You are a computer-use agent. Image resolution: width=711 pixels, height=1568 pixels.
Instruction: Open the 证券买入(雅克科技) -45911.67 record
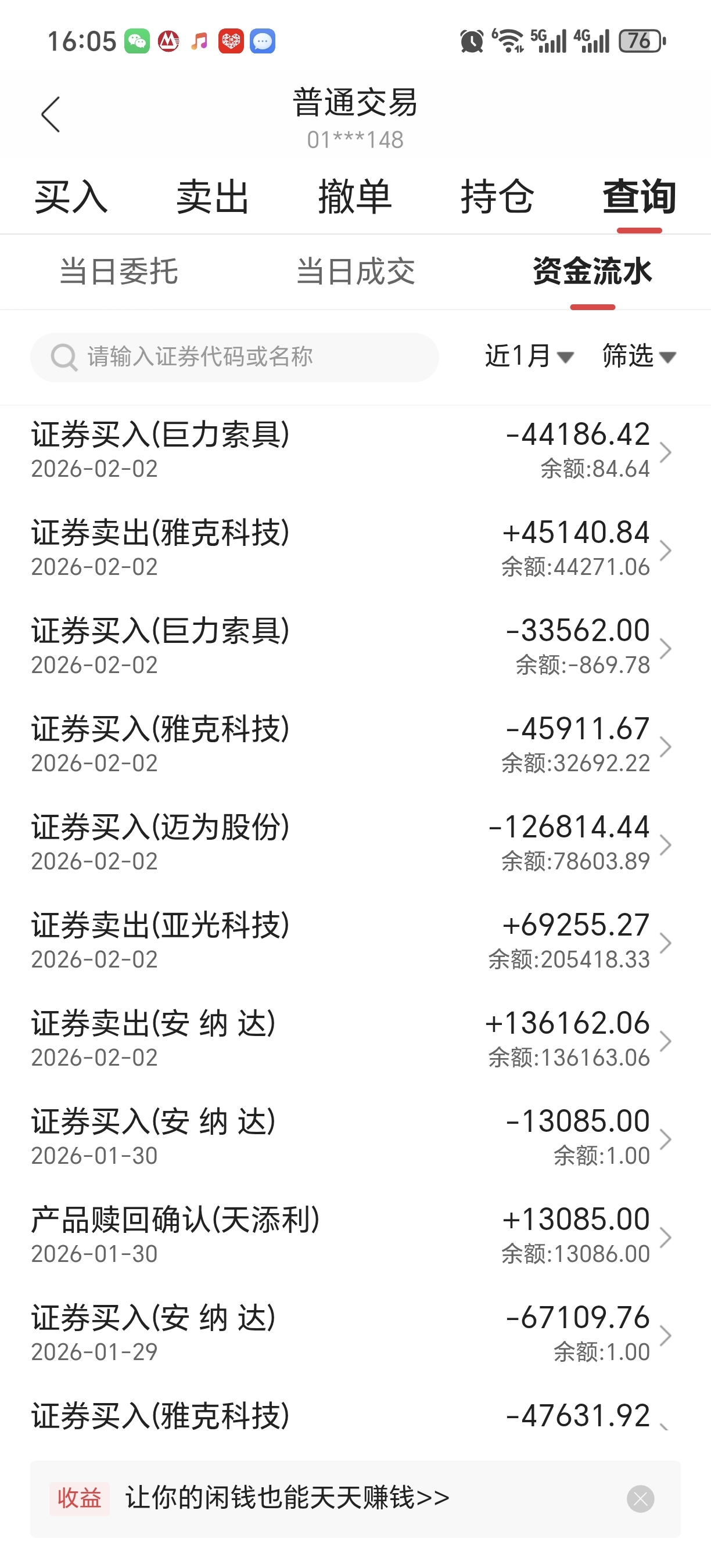point(355,746)
